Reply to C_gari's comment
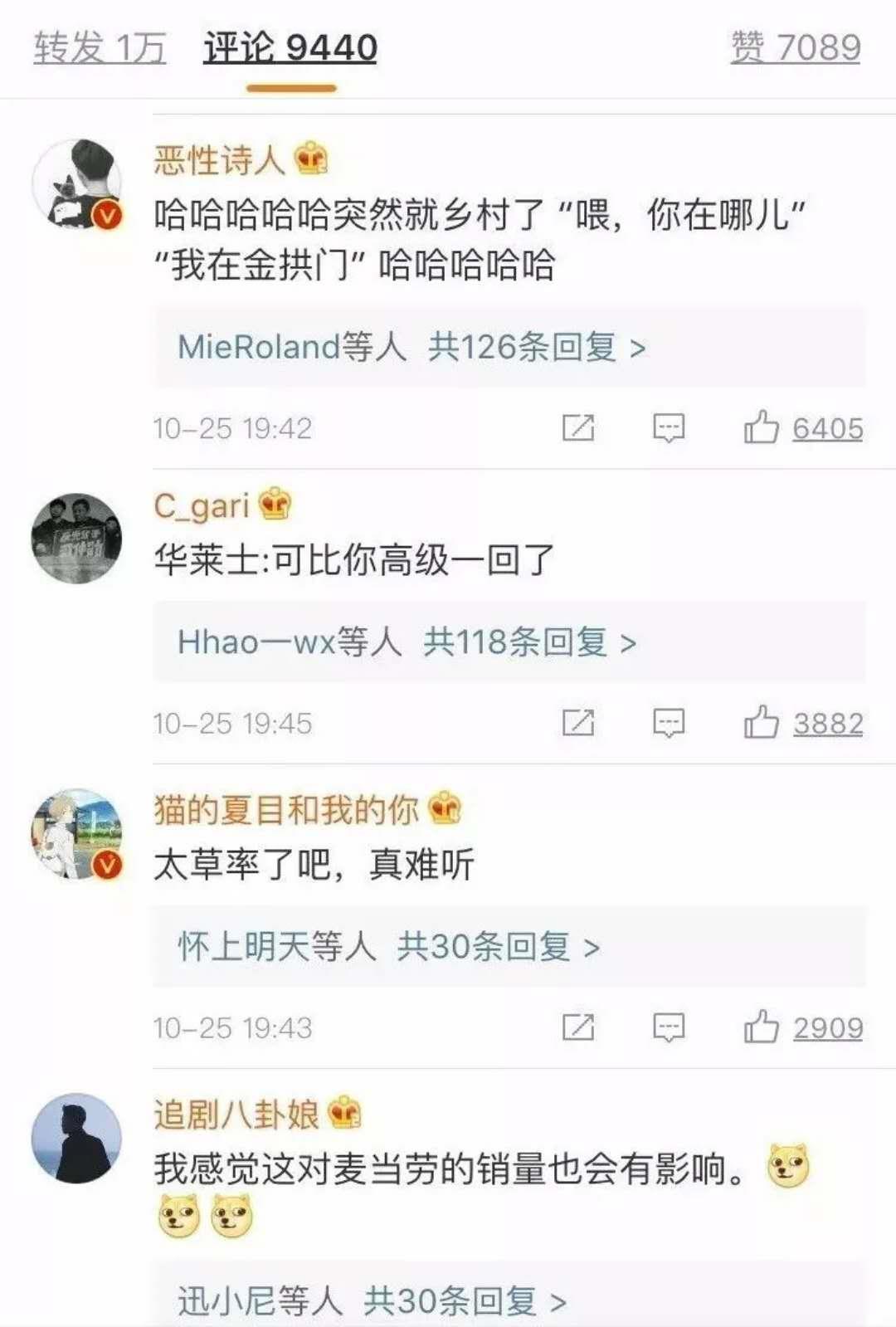 pos(668,723)
